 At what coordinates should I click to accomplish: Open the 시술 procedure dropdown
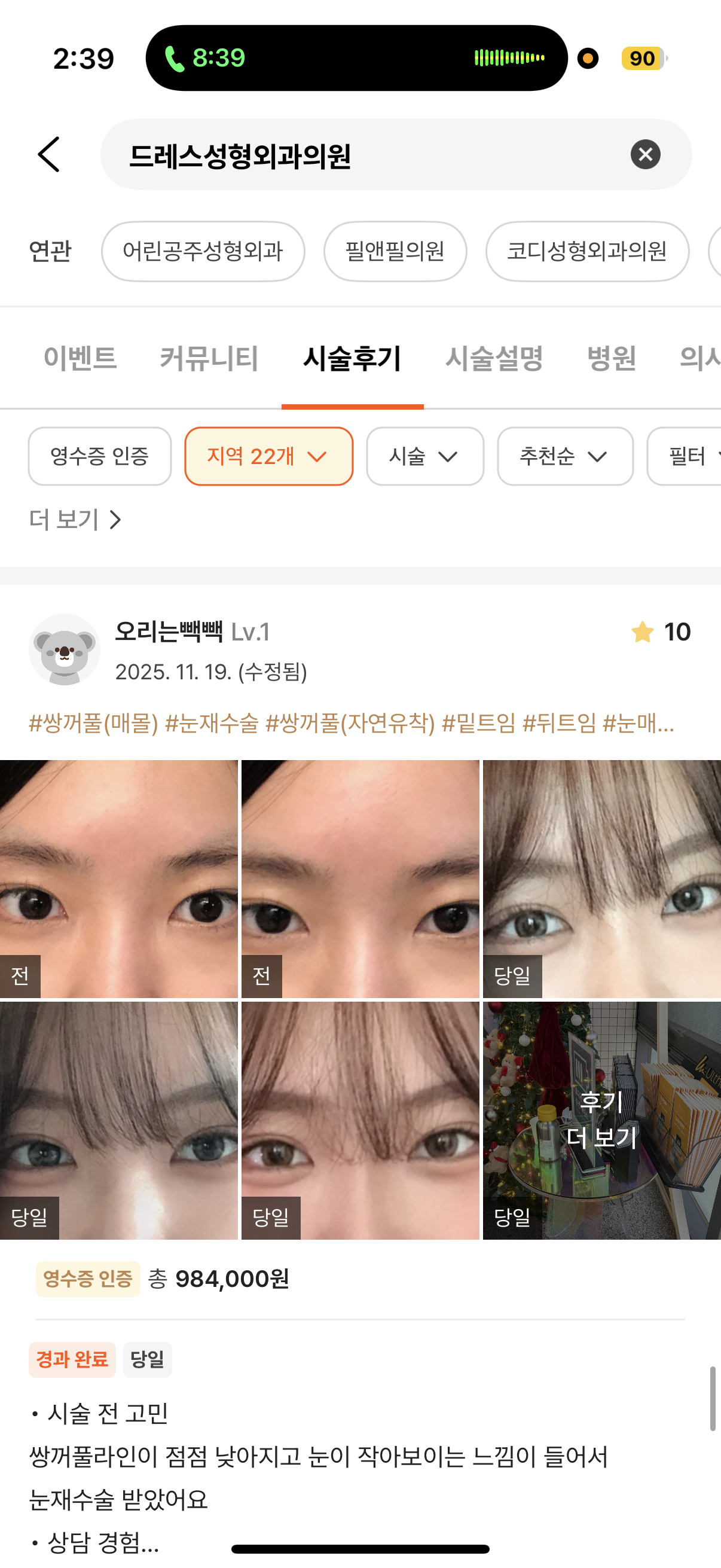(x=424, y=456)
